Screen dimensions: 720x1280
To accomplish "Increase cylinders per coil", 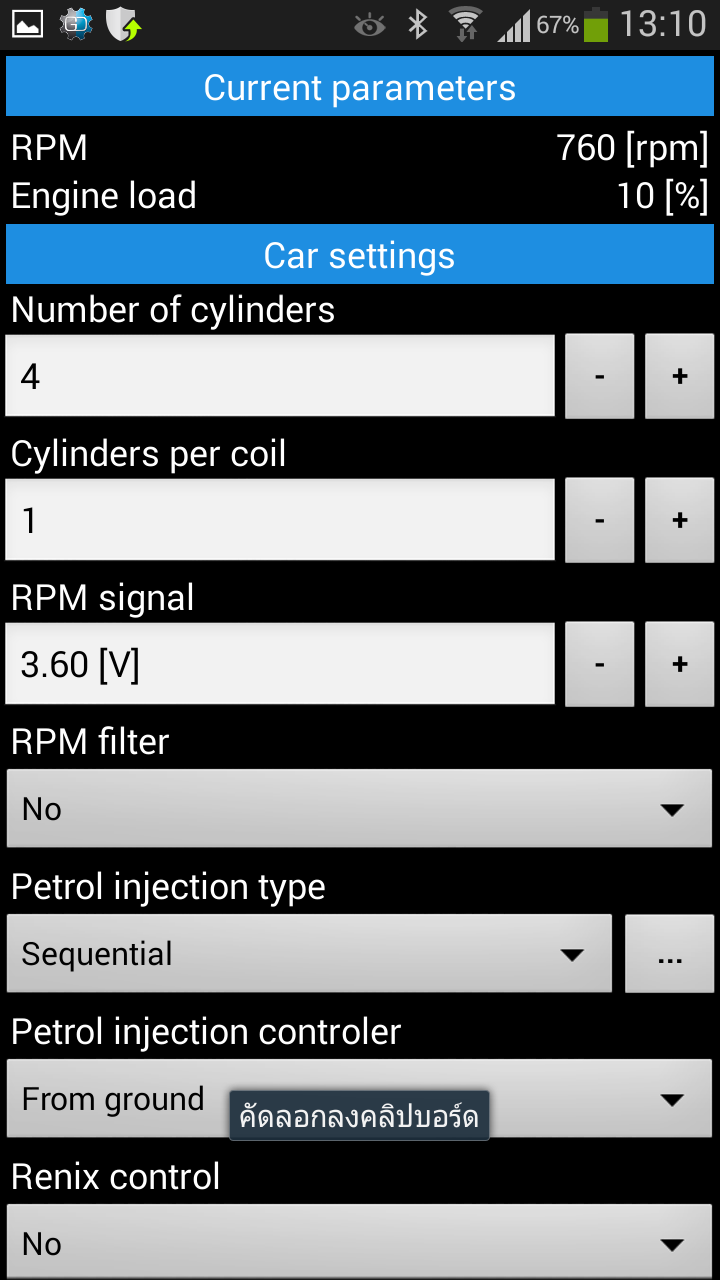I will click(x=679, y=520).
